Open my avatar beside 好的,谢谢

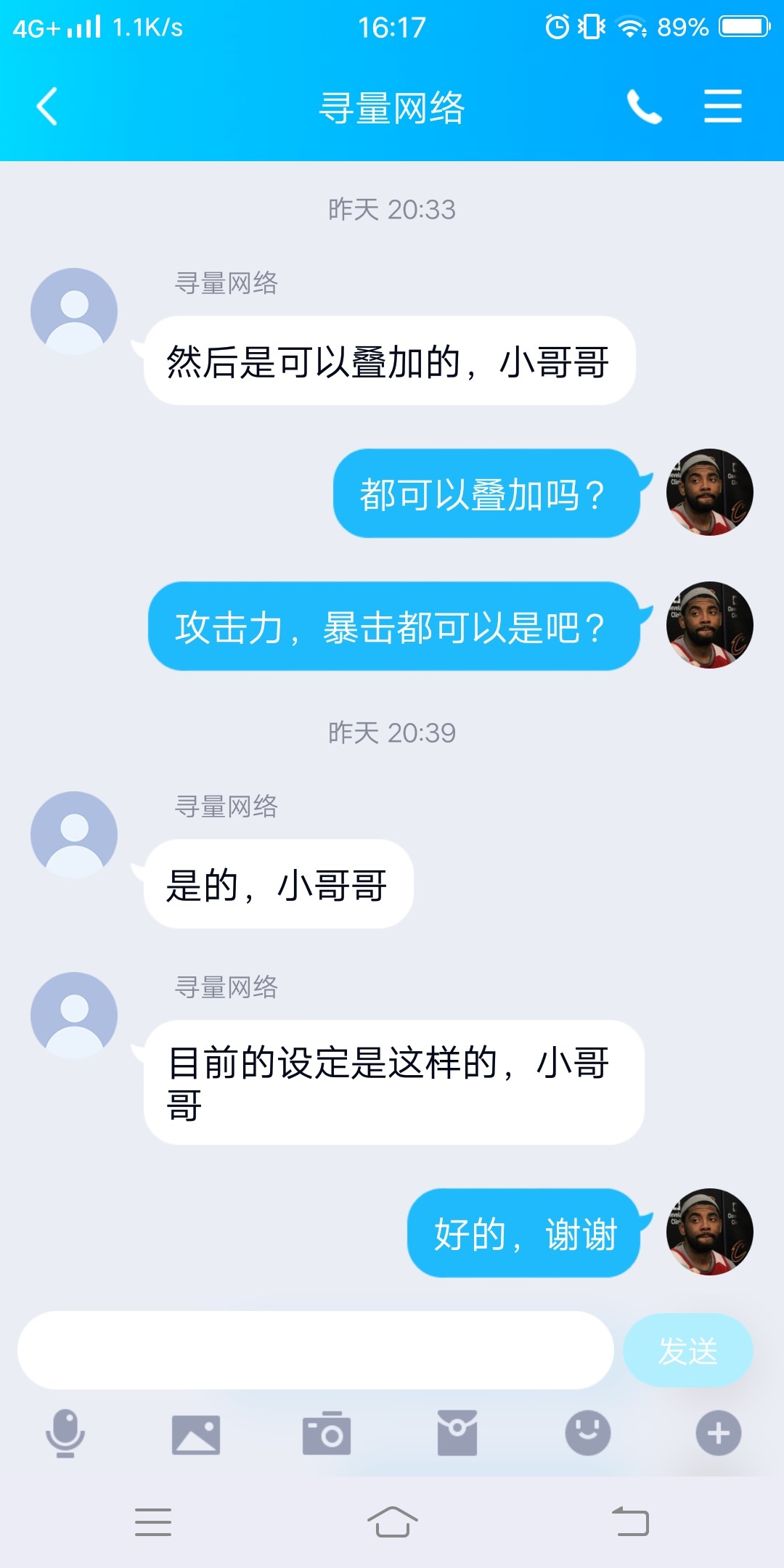point(709,1232)
